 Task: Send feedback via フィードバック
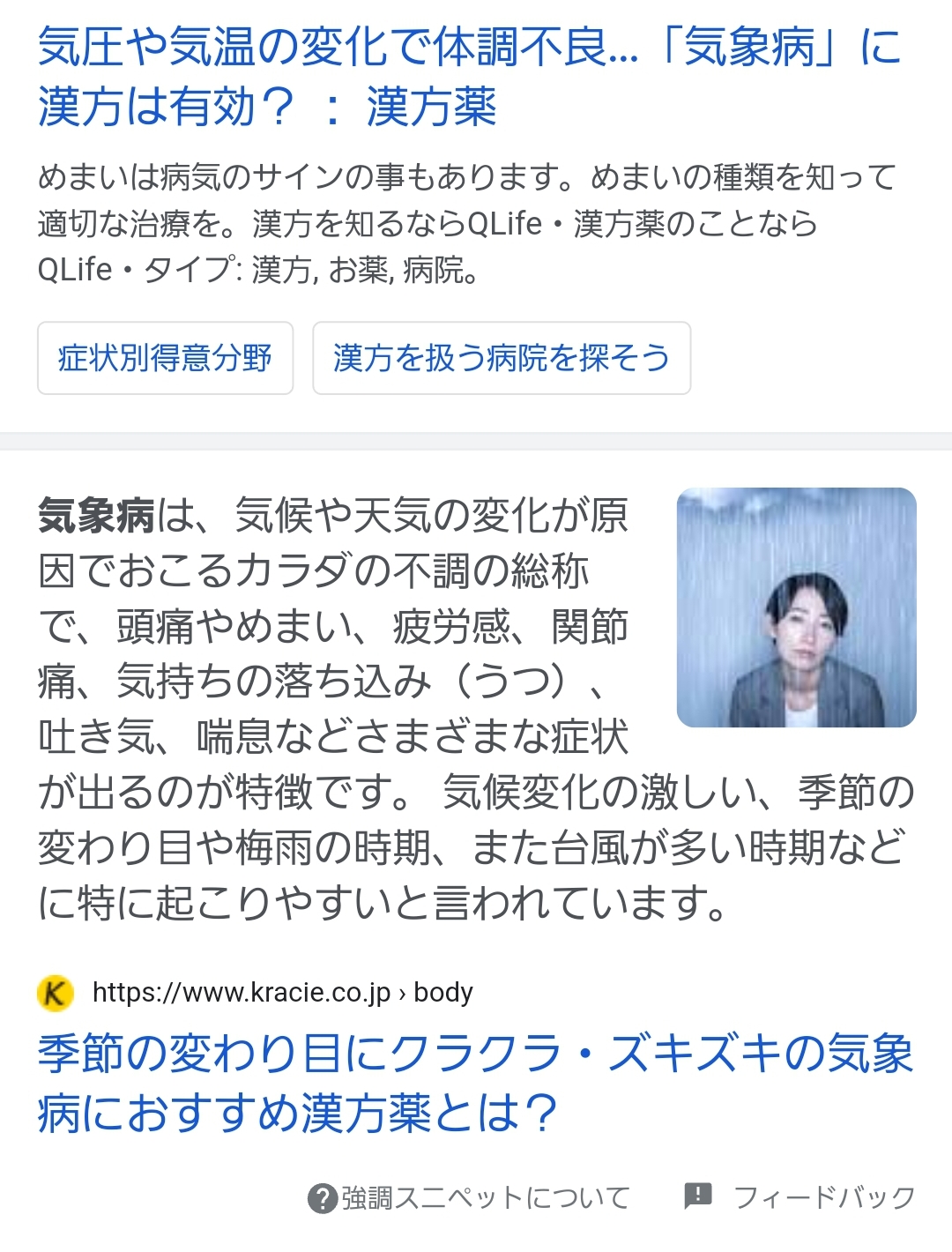pos(800,1197)
